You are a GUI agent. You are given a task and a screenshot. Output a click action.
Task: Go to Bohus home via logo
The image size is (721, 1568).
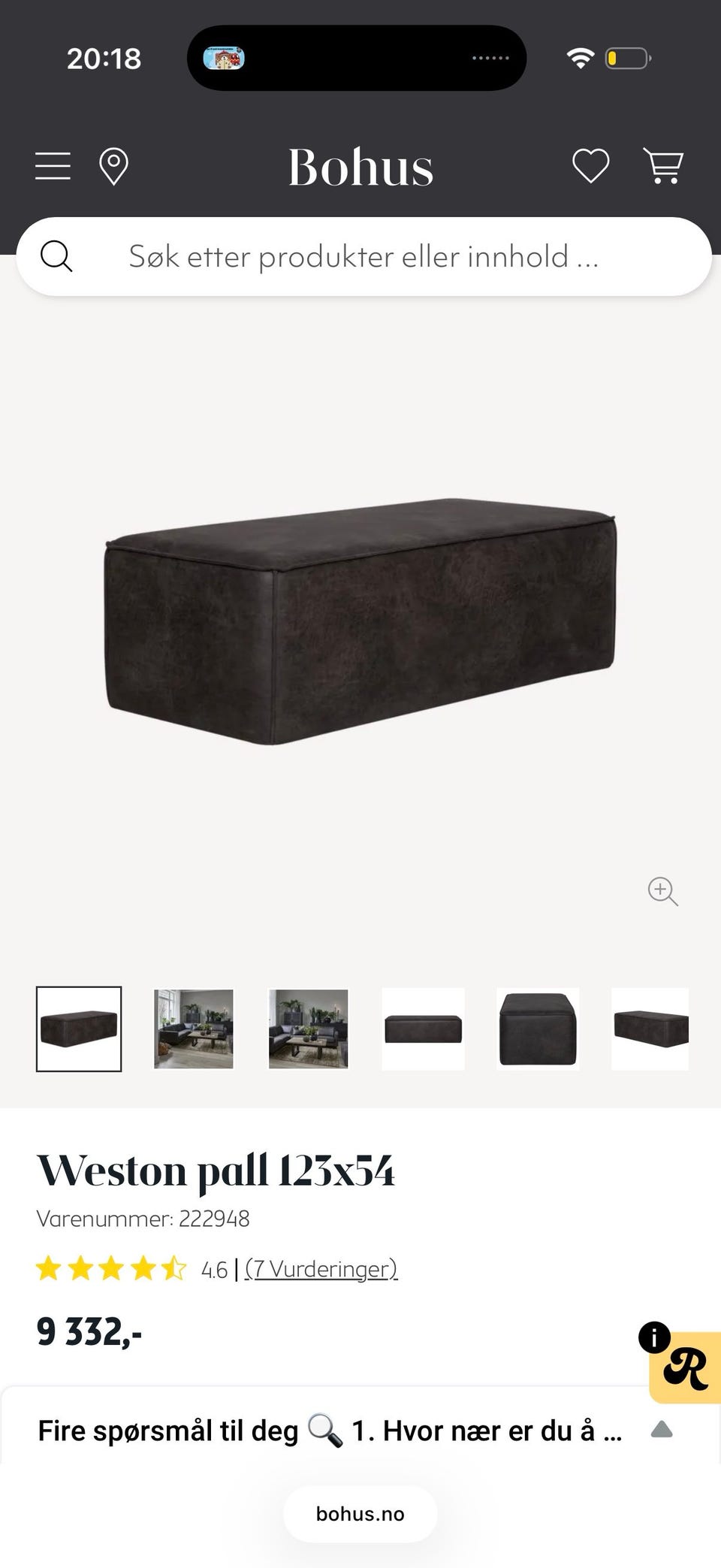(360, 167)
